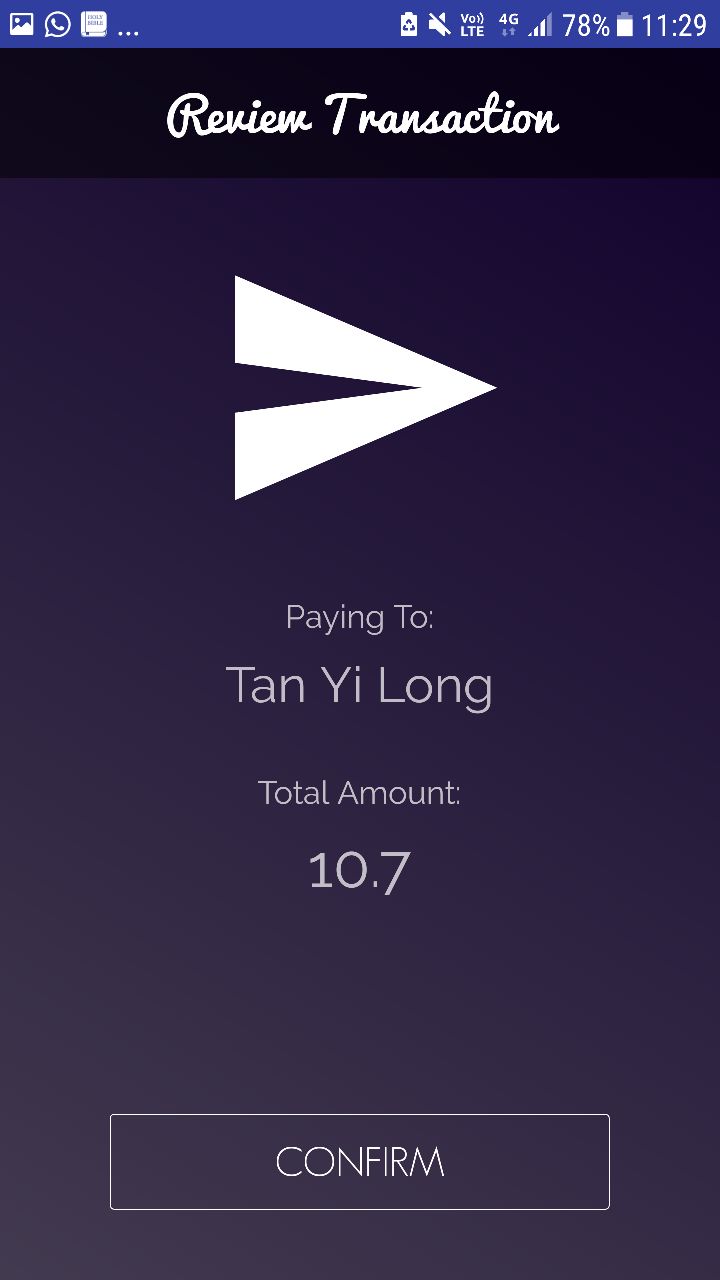Confirm the payment to Tan Yi Long
Viewport: 720px width, 1280px height.
click(360, 1162)
